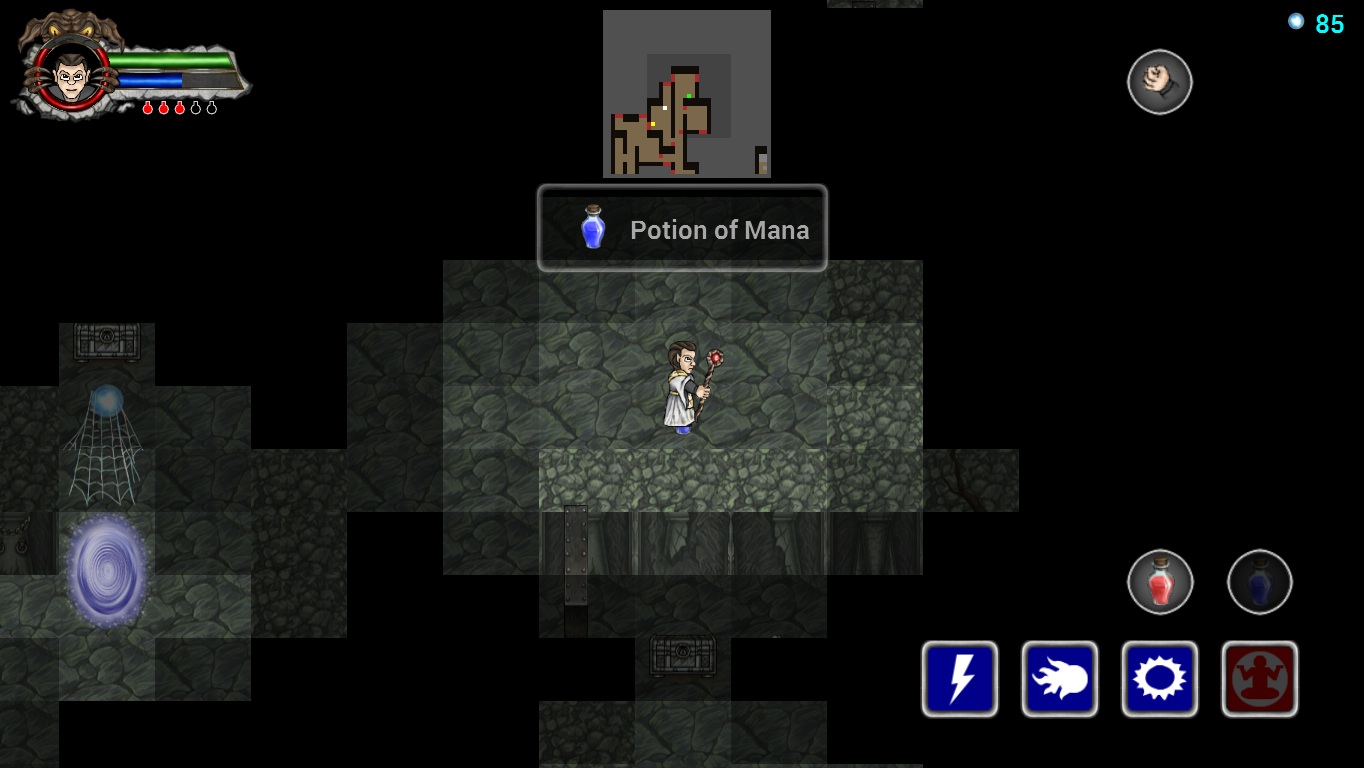This screenshot has height=768, width=1364.
Task: Open the dungeon minimap
Action: tap(687, 94)
